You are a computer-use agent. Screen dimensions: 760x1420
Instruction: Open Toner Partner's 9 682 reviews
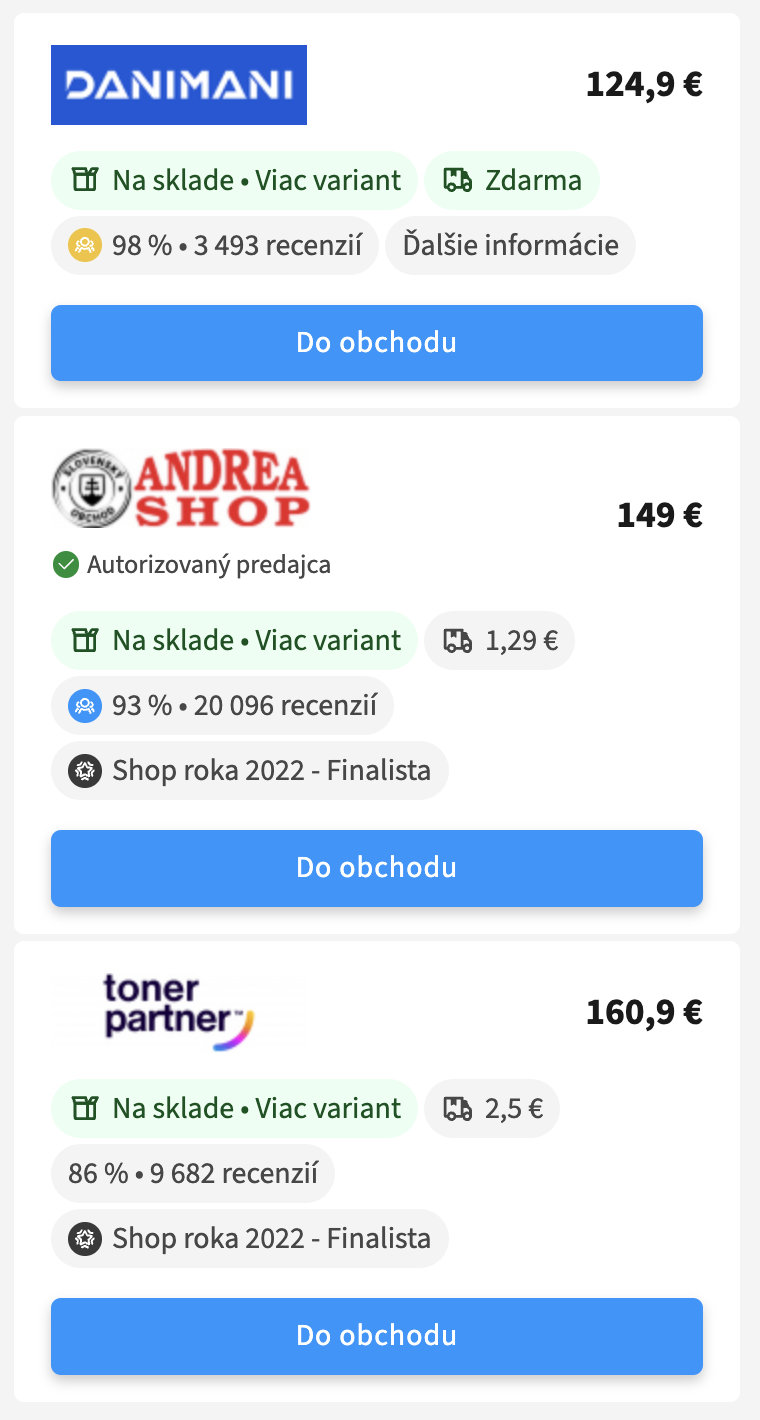(x=193, y=1173)
